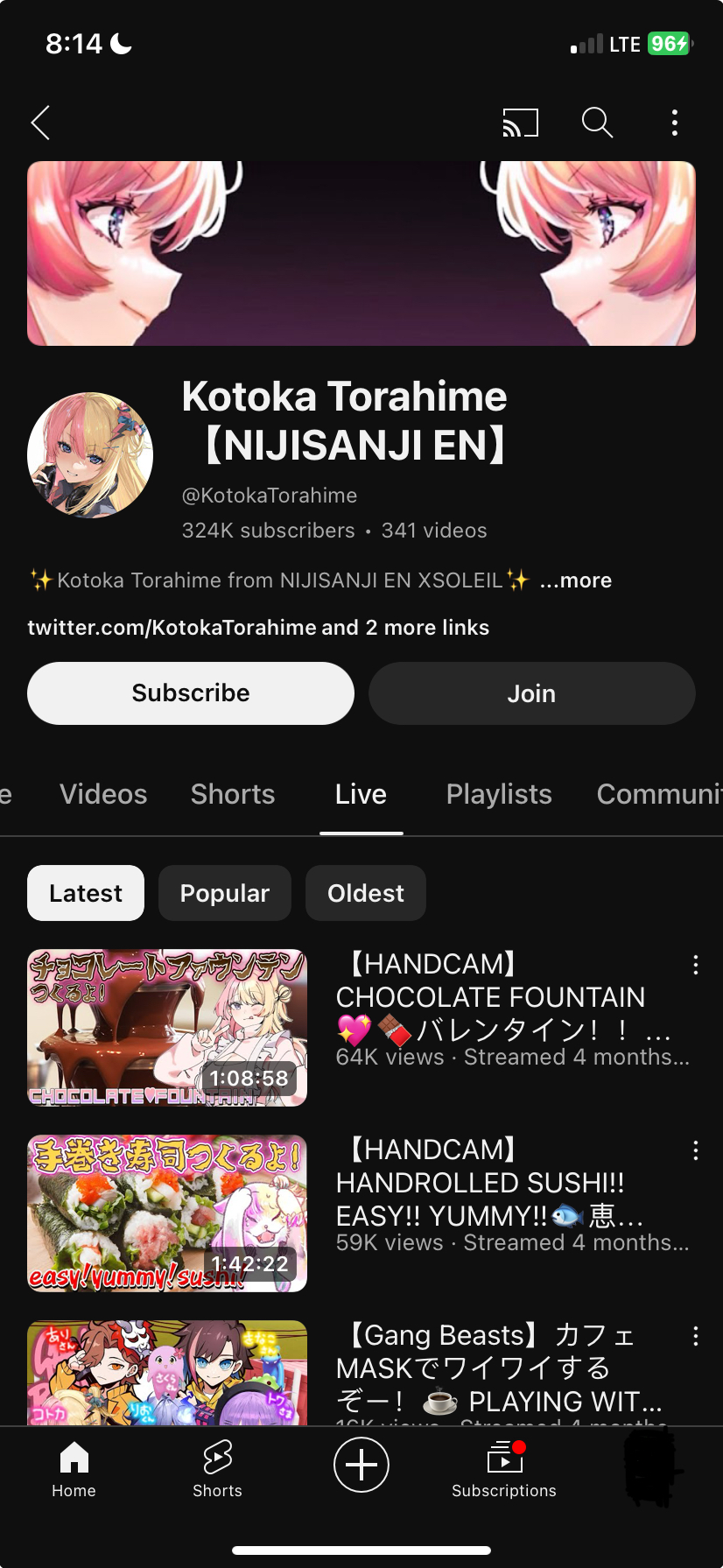The width and height of the screenshot is (723, 1568).
Task: Subscribe to Kotoka Torahime
Action: point(191,693)
